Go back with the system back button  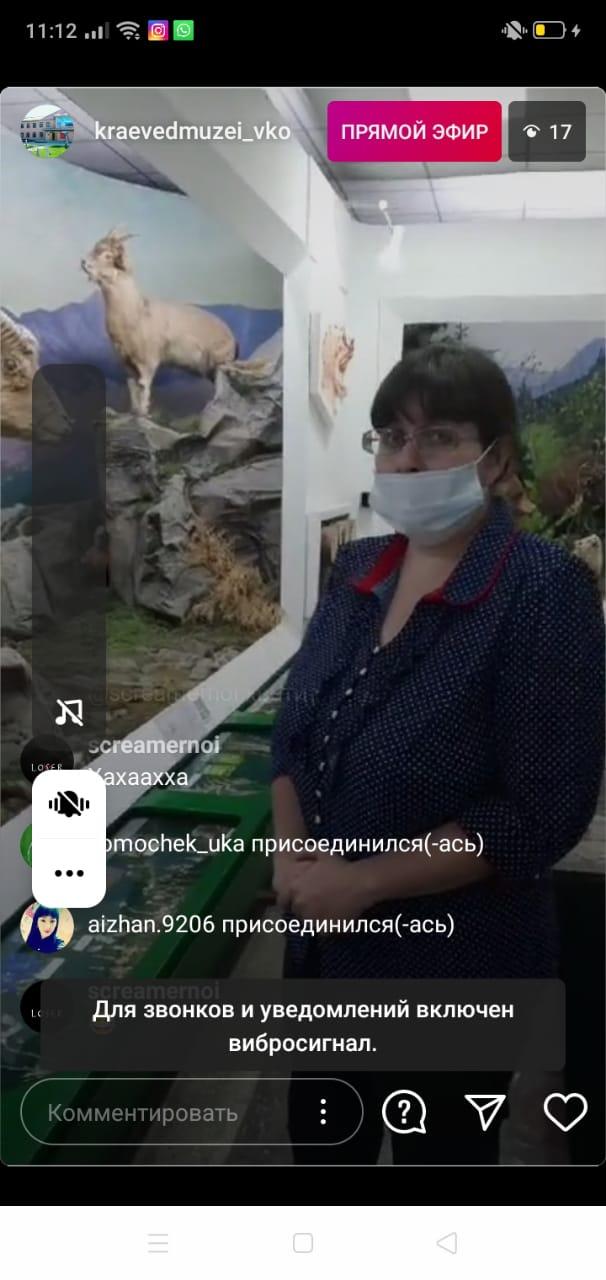447,1243
